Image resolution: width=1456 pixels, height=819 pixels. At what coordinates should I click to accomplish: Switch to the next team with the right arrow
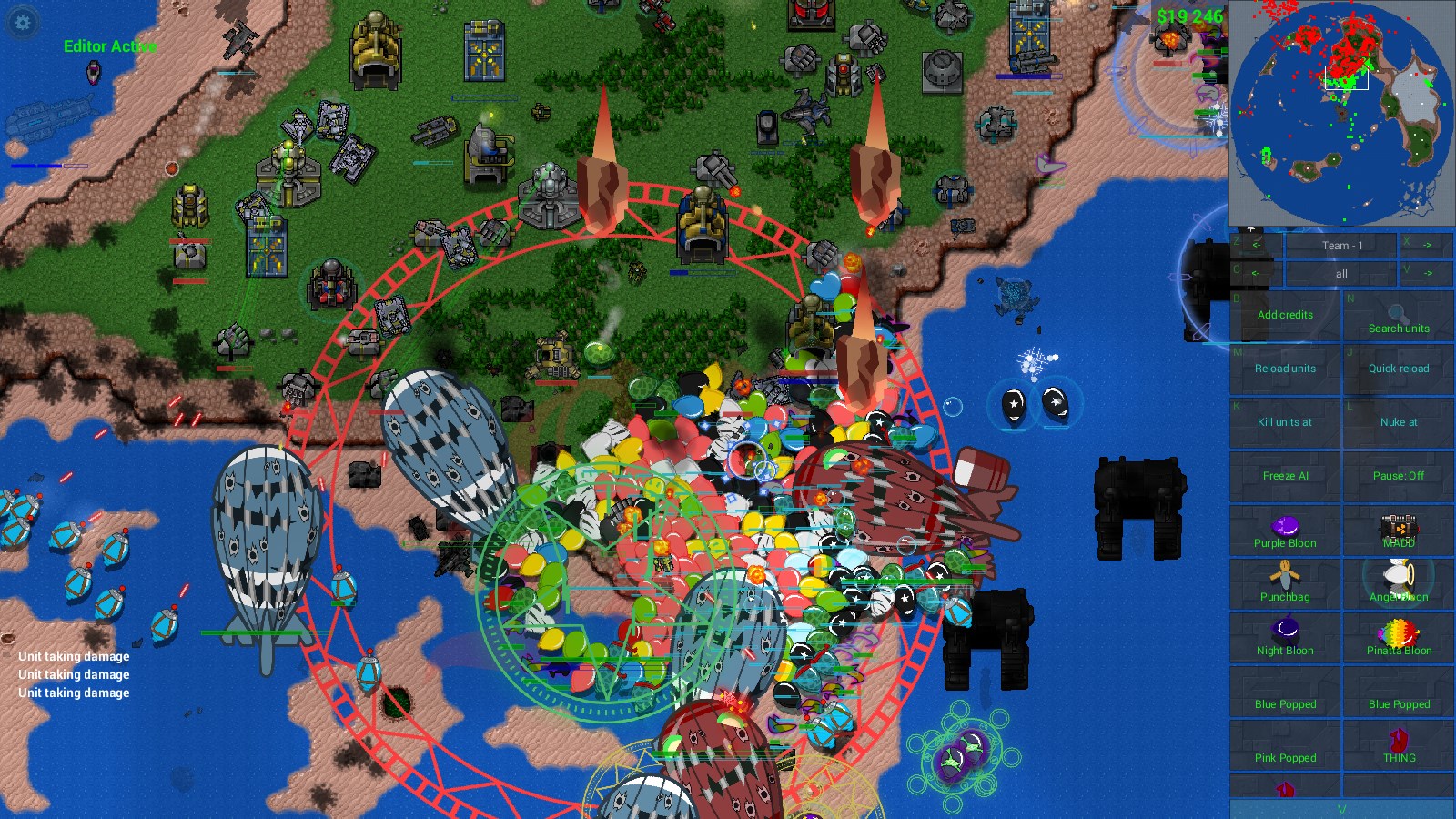(1426, 246)
